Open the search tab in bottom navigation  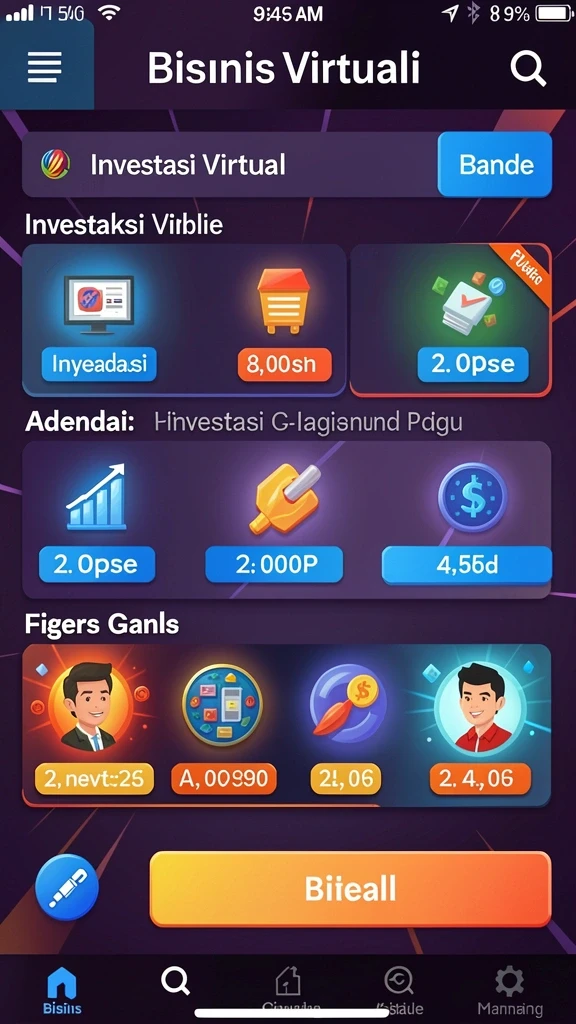[175, 981]
